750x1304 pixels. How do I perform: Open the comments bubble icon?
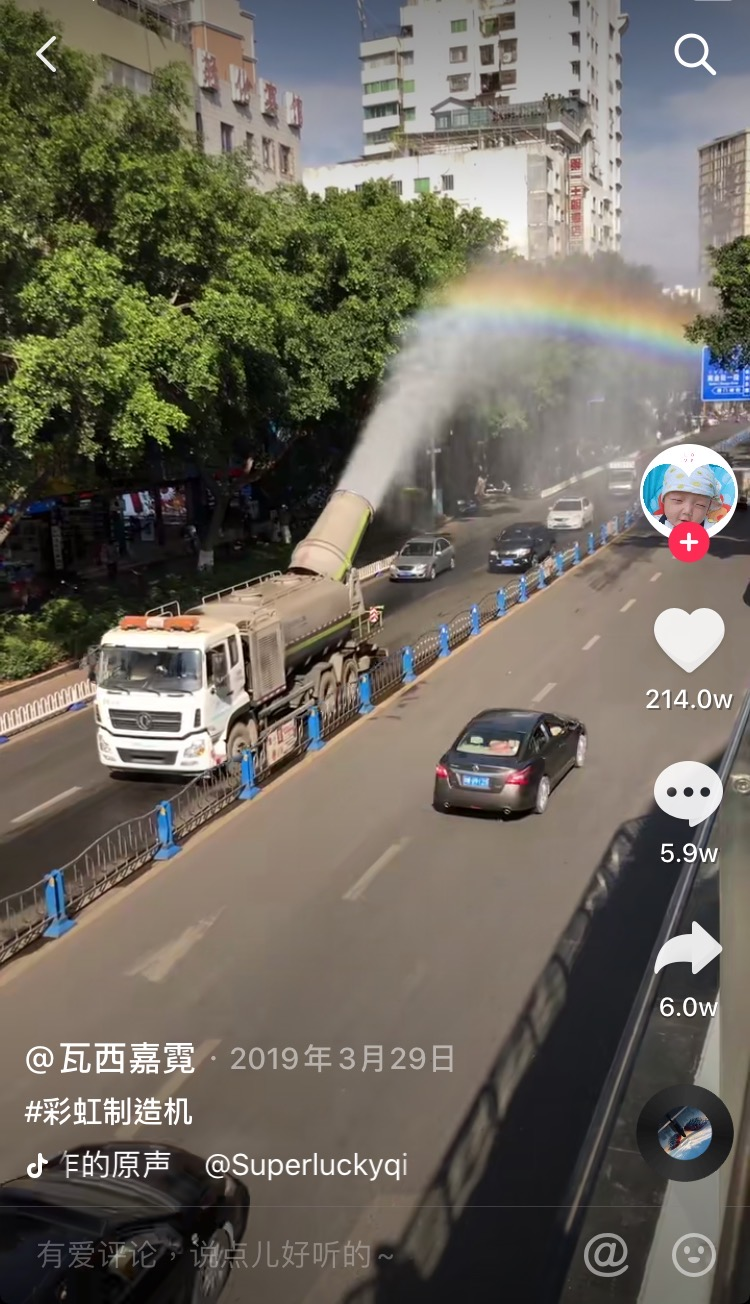click(689, 794)
